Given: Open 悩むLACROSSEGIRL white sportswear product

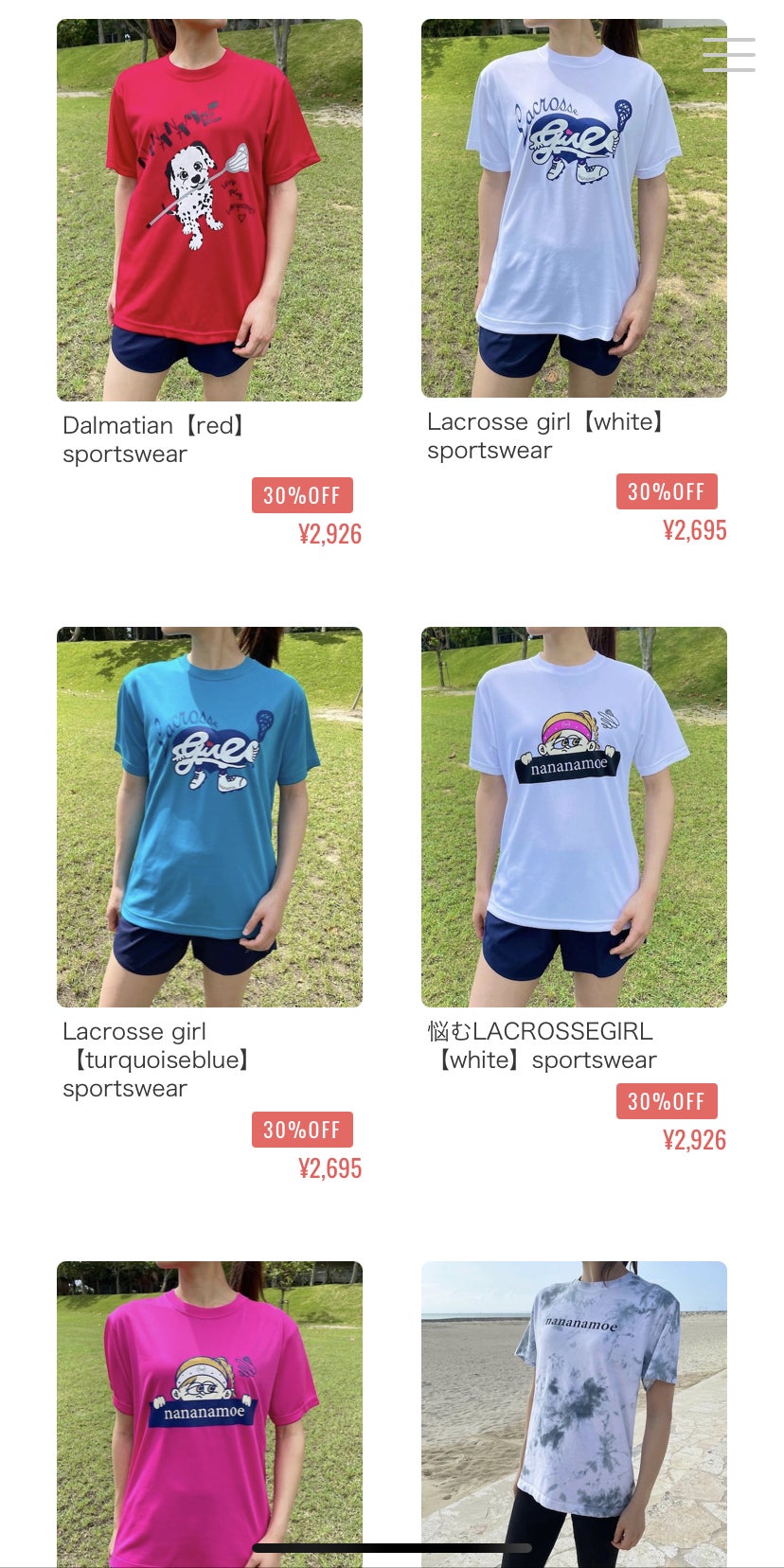Looking at the screenshot, I should pyautogui.click(x=574, y=816).
